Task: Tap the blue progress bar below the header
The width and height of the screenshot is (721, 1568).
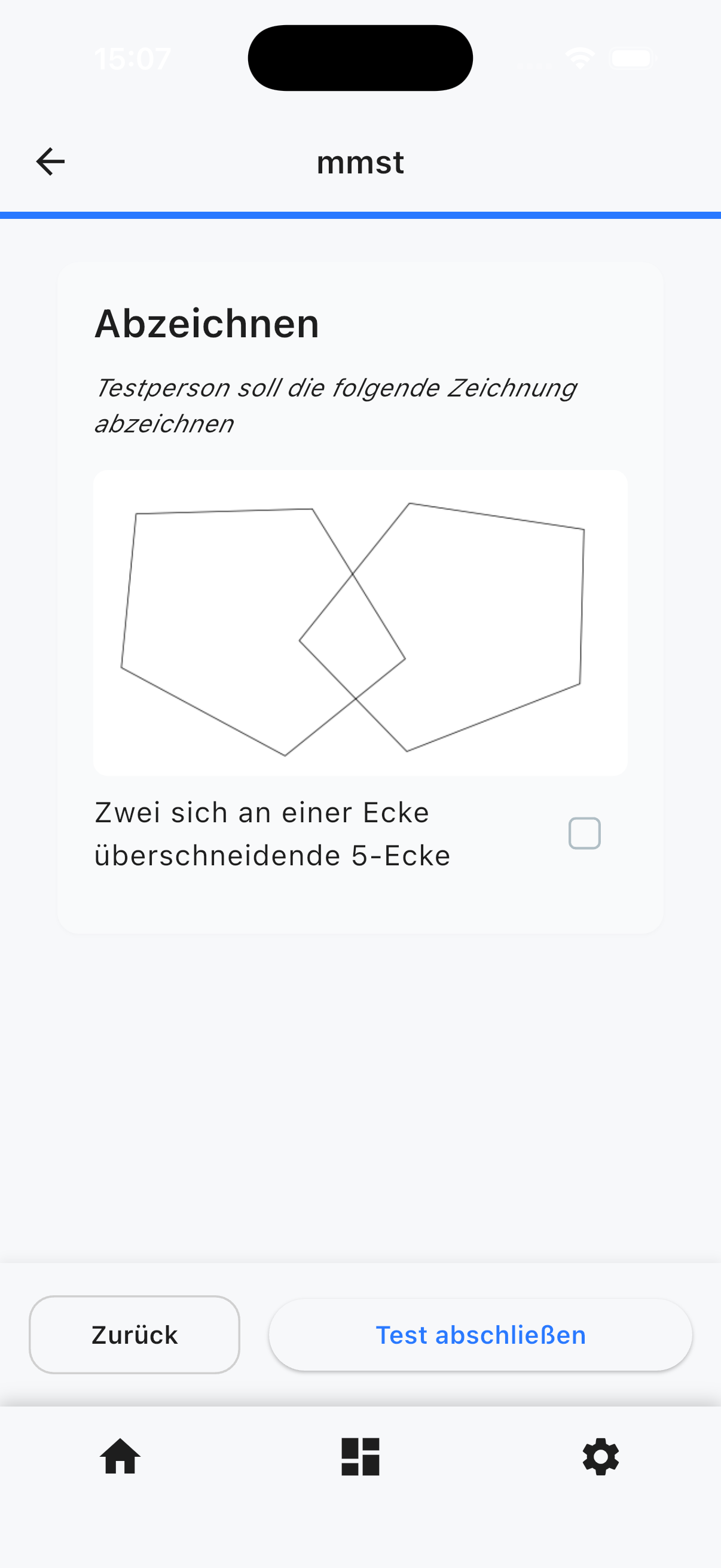Action: pyautogui.click(x=360, y=213)
